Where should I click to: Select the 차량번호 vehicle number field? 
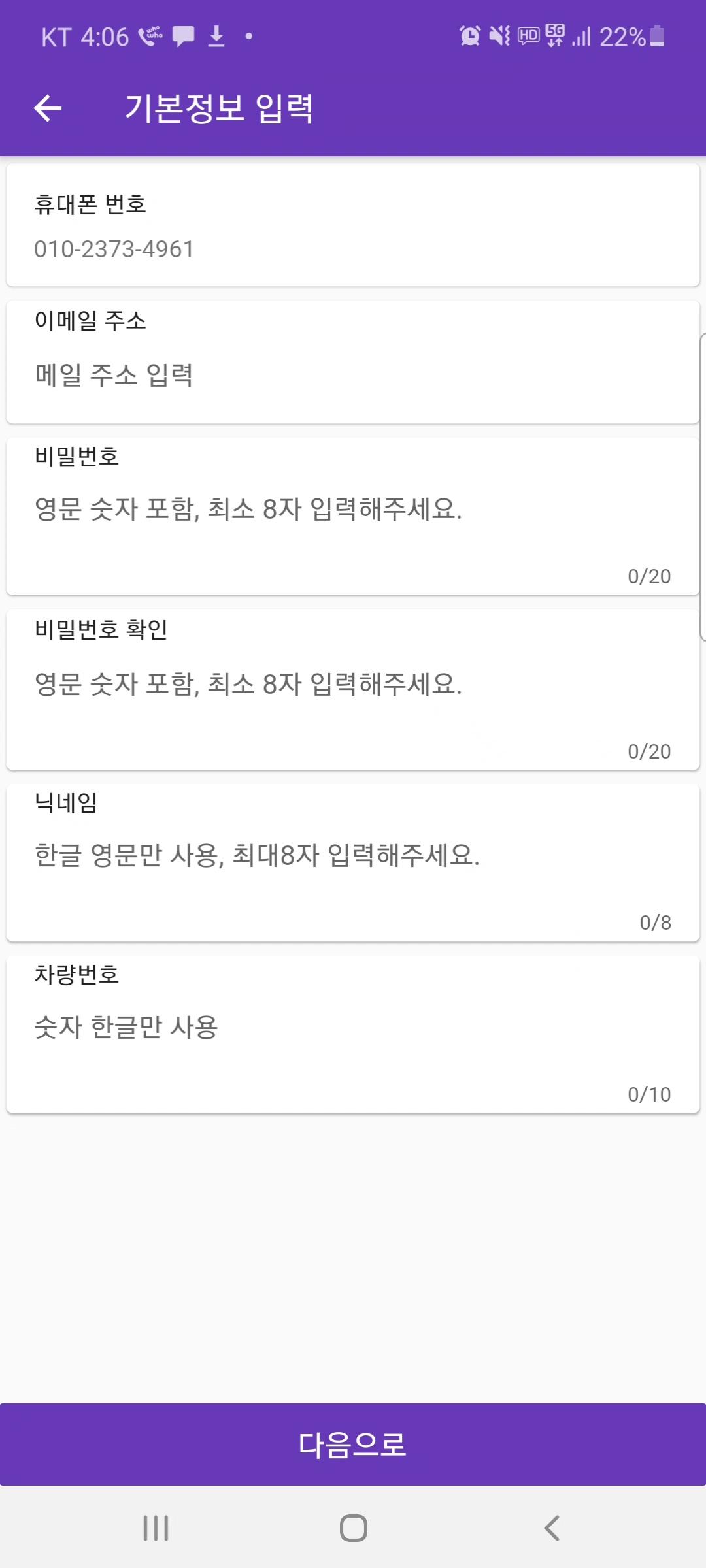353,1034
